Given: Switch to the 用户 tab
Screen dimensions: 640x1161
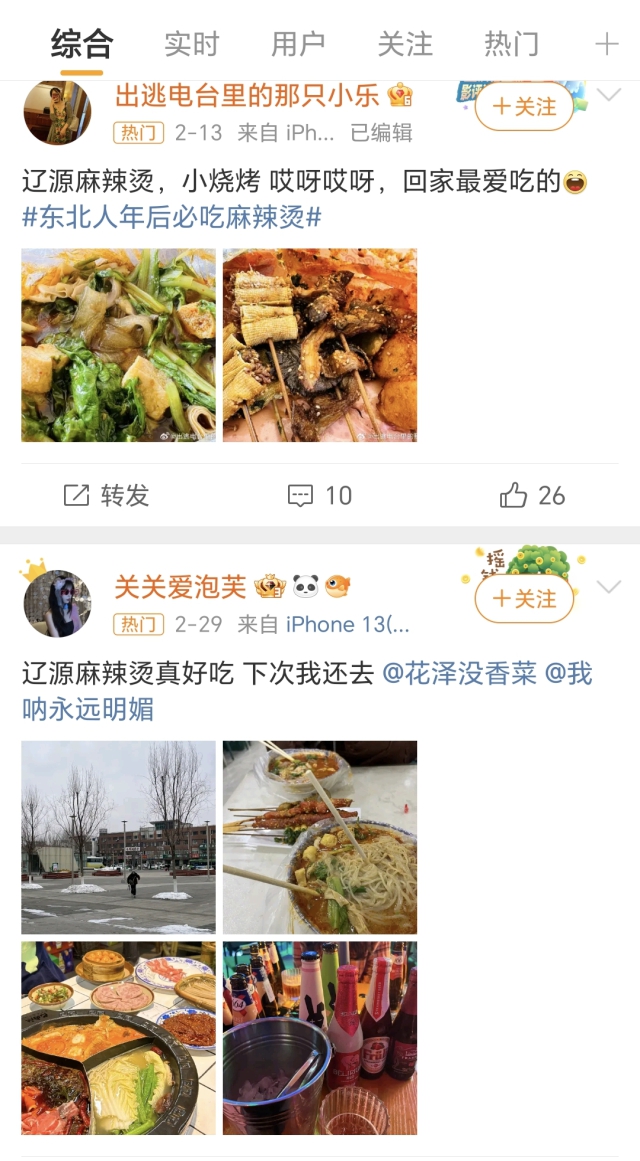Looking at the screenshot, I should (x=298, y=44).
